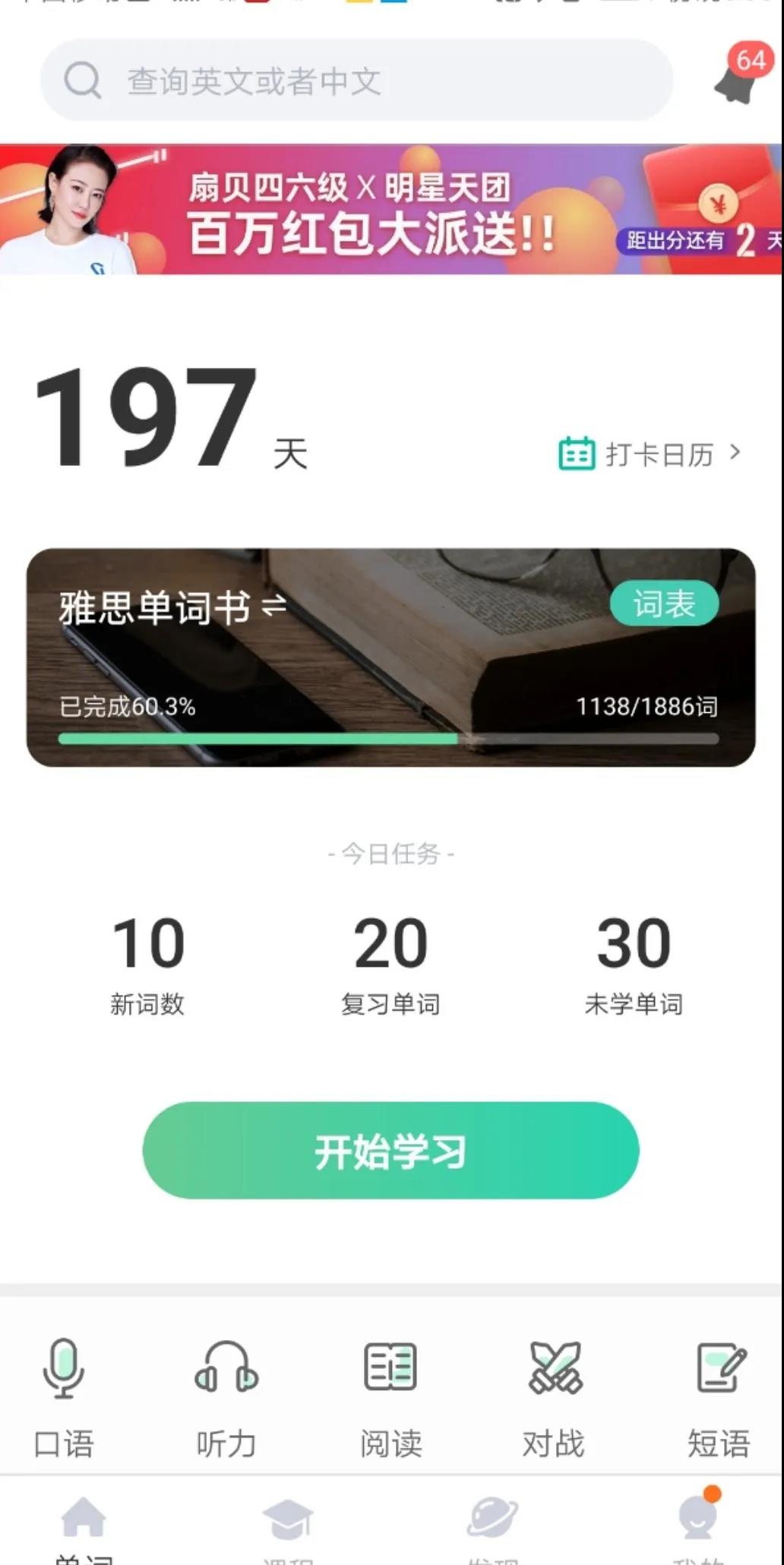Open 打卡日历 check-in calendar
The image size is (784, 1565).
click(x=650, y=454)
